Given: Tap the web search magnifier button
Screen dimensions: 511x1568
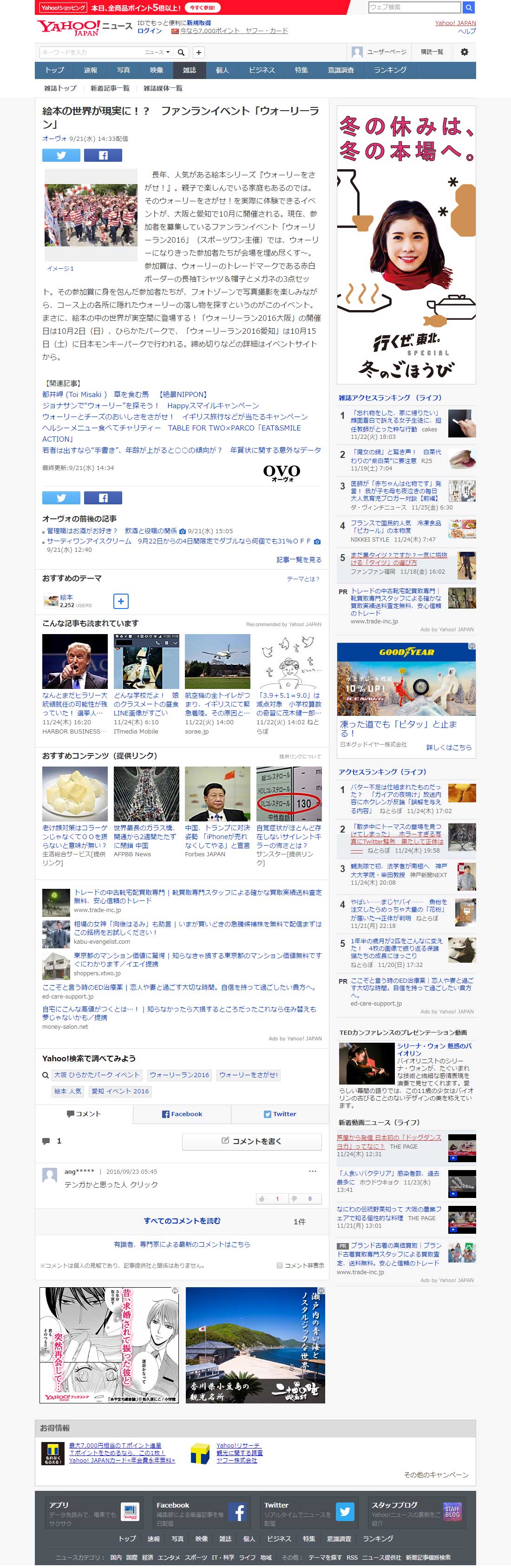Looking at the screenshot, I should [x=468, y=7].
